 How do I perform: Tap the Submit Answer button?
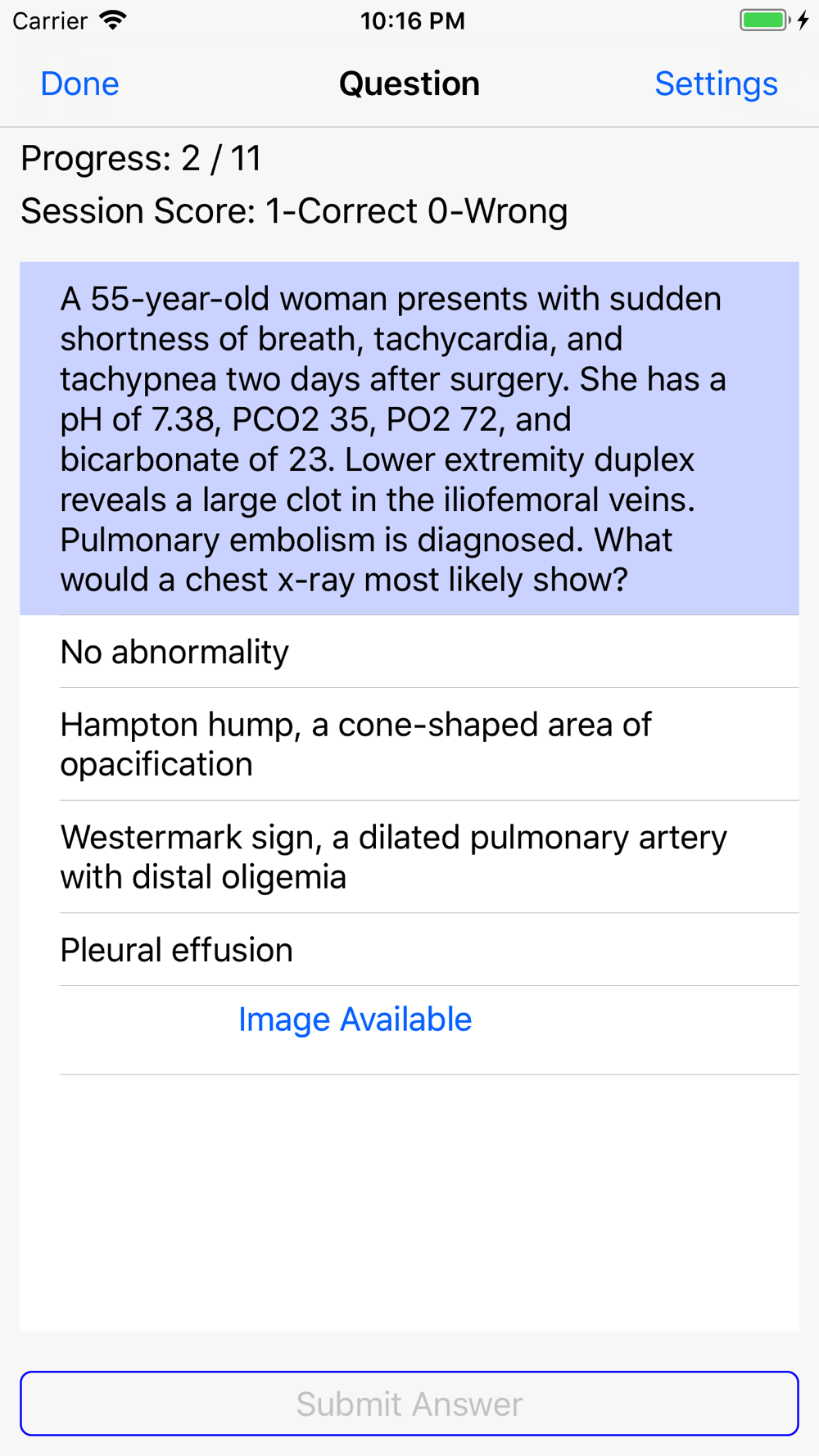409,1404
